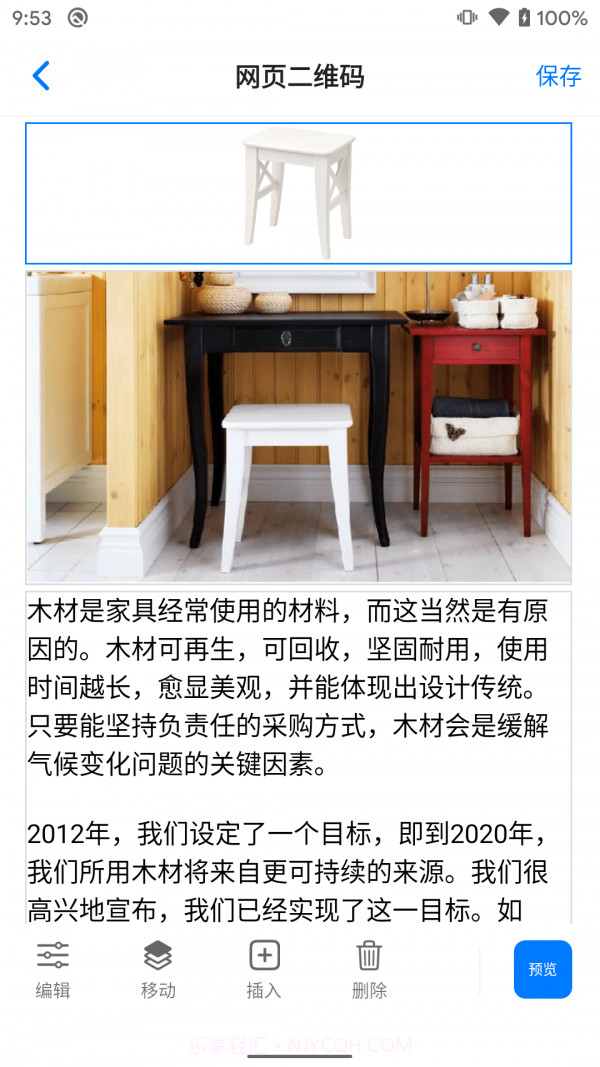600x1067 pixels.
Task: Open 编辑 in the bottom toolbar
Action: coord(53,969)
